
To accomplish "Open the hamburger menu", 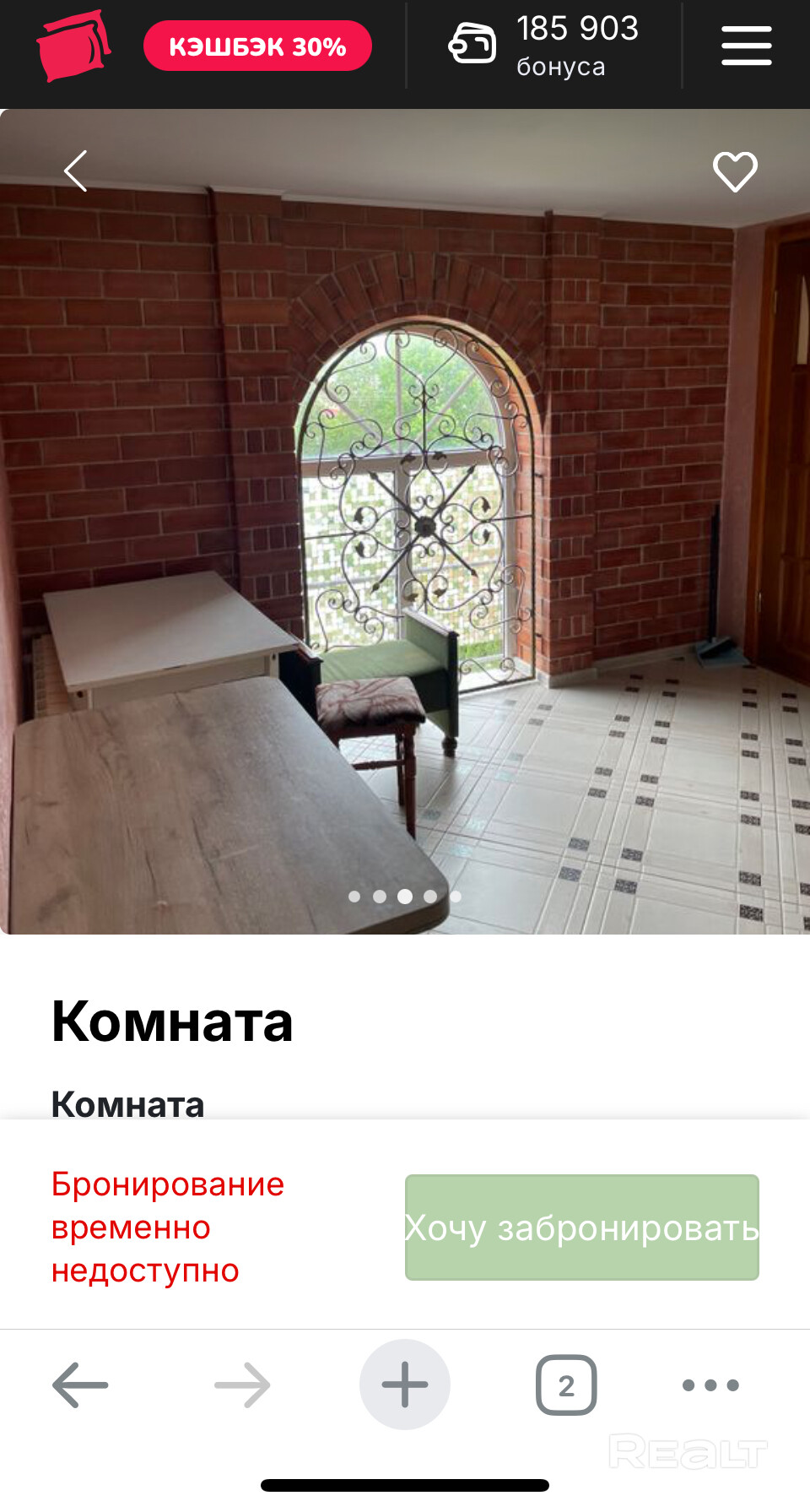I will point(746,46).
